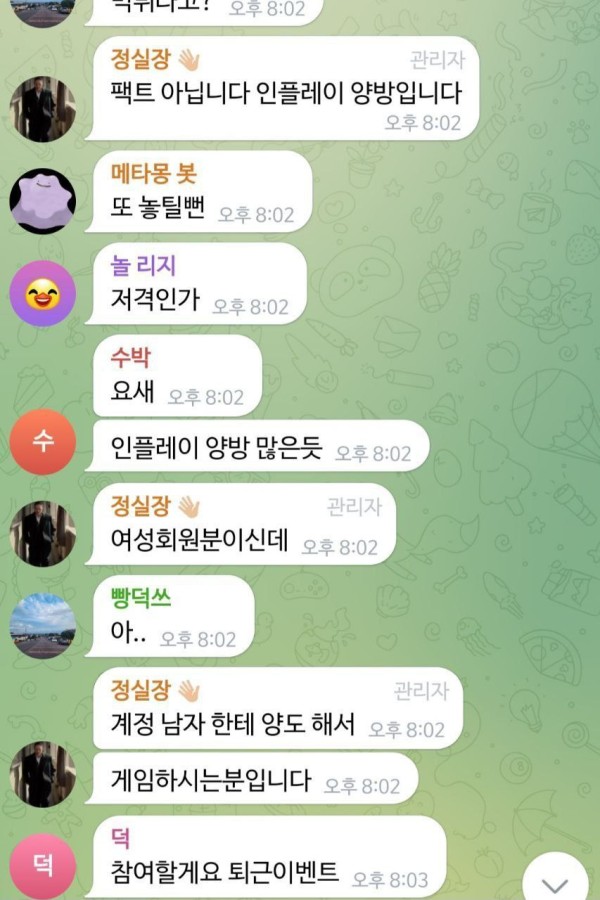The image size is (600, 900).
Task: Open 수박's orange avatar
Action: (42, 441)
